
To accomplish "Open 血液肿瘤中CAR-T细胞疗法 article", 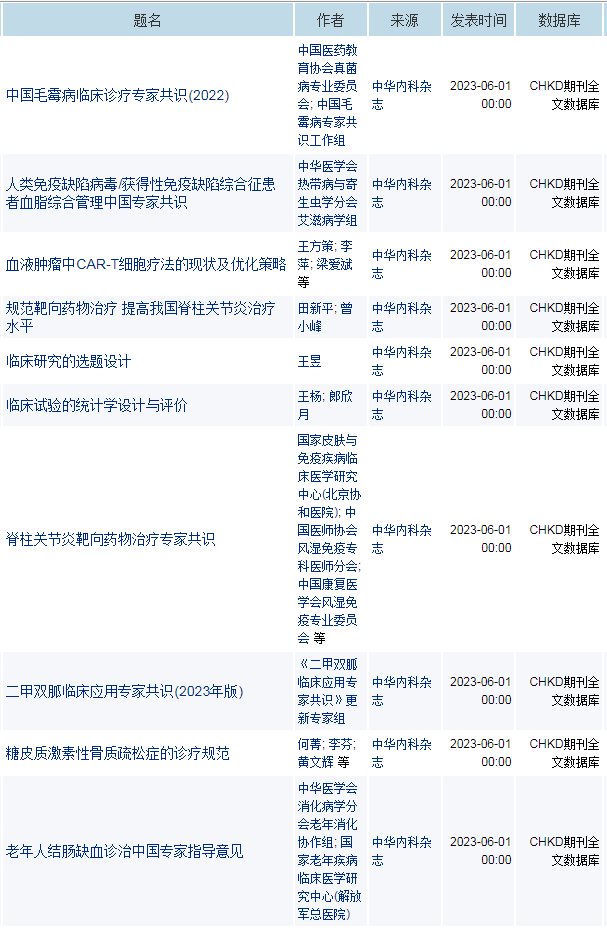I will pos(146,264).
